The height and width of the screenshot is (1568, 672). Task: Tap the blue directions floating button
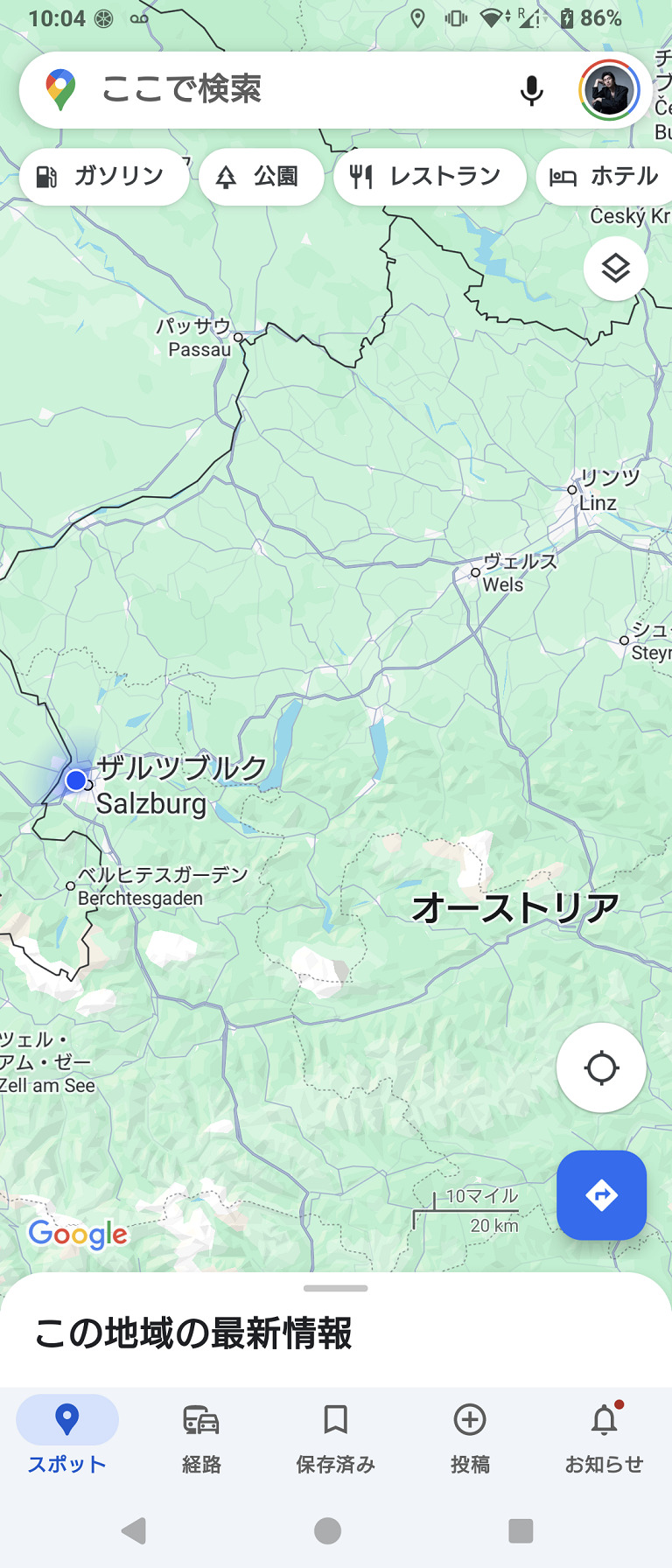pyautogui.click(x=601, y=1194)
